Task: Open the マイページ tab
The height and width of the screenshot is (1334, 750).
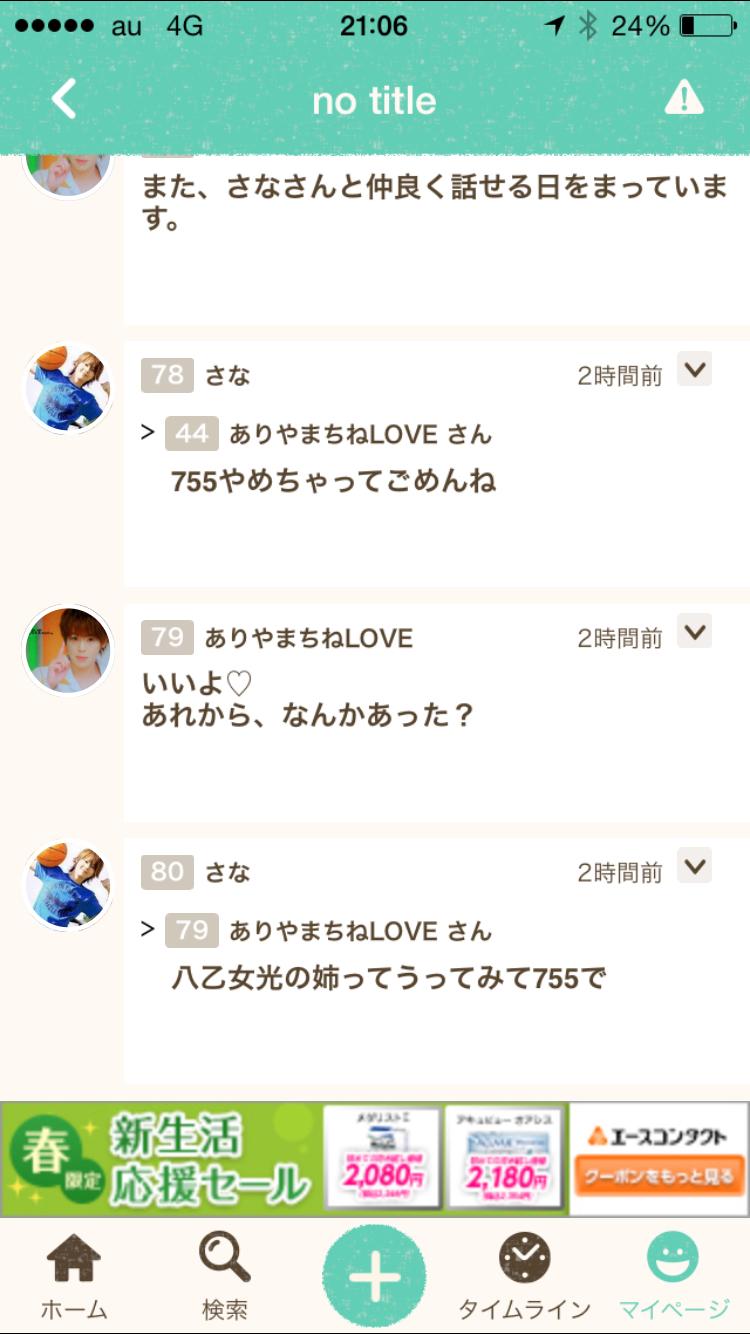Action: [x=673, y=1276]
